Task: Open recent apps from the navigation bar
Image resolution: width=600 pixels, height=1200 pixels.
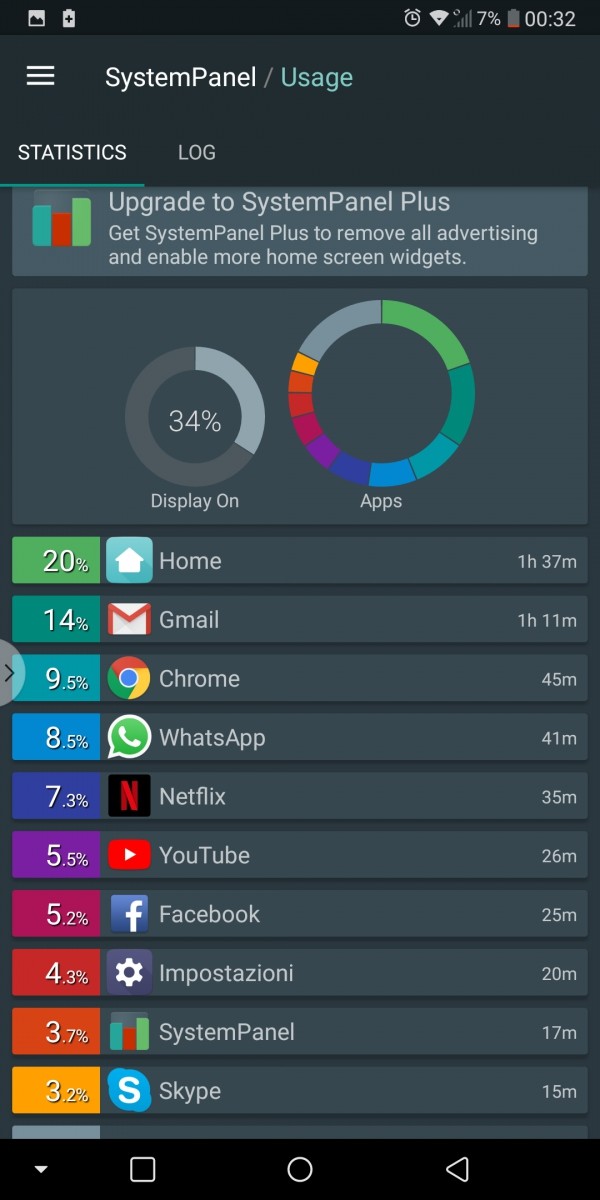Action: (143, 1169)
